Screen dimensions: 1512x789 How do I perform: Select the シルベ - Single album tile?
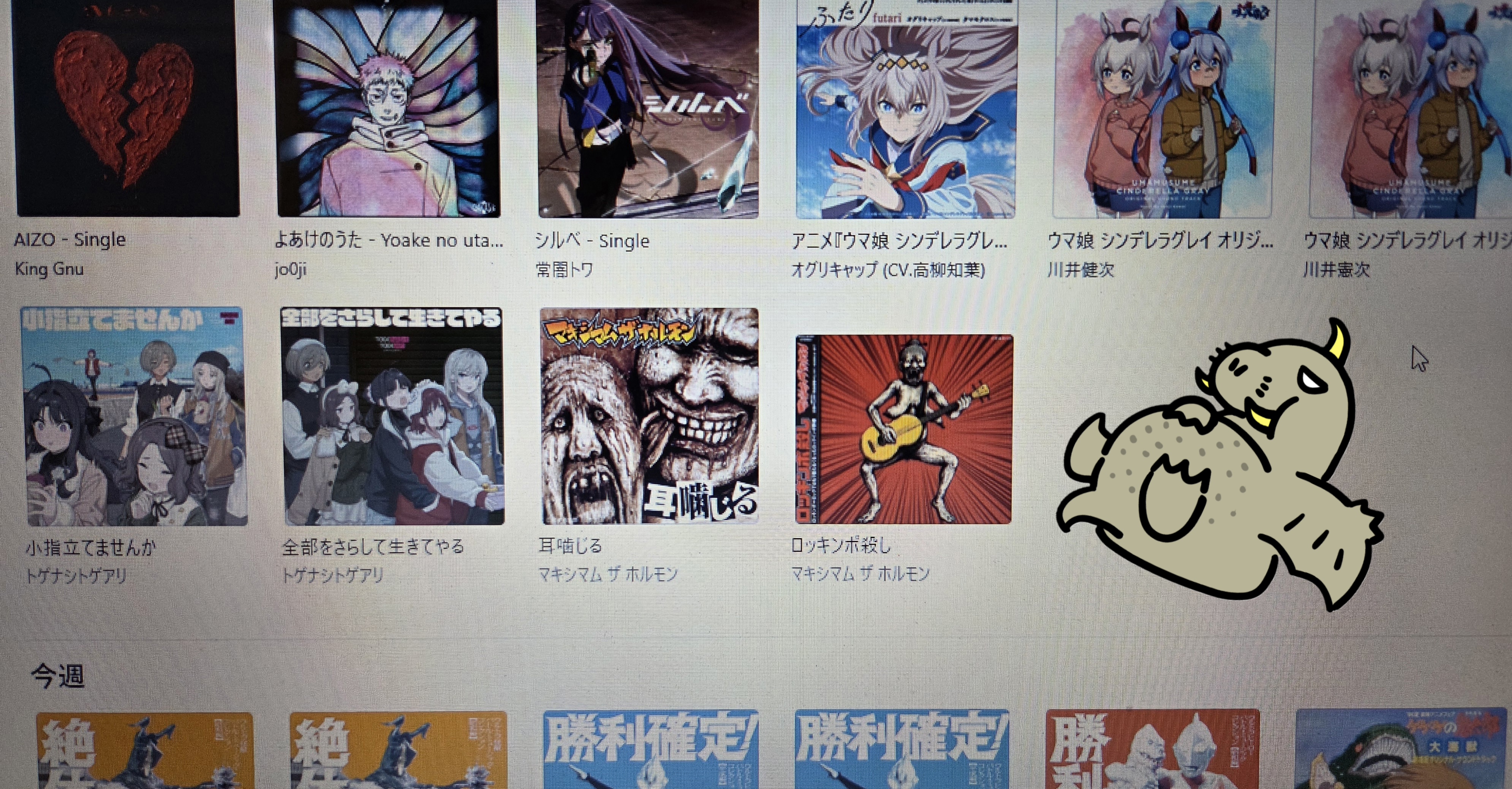(x=648, y=109)
